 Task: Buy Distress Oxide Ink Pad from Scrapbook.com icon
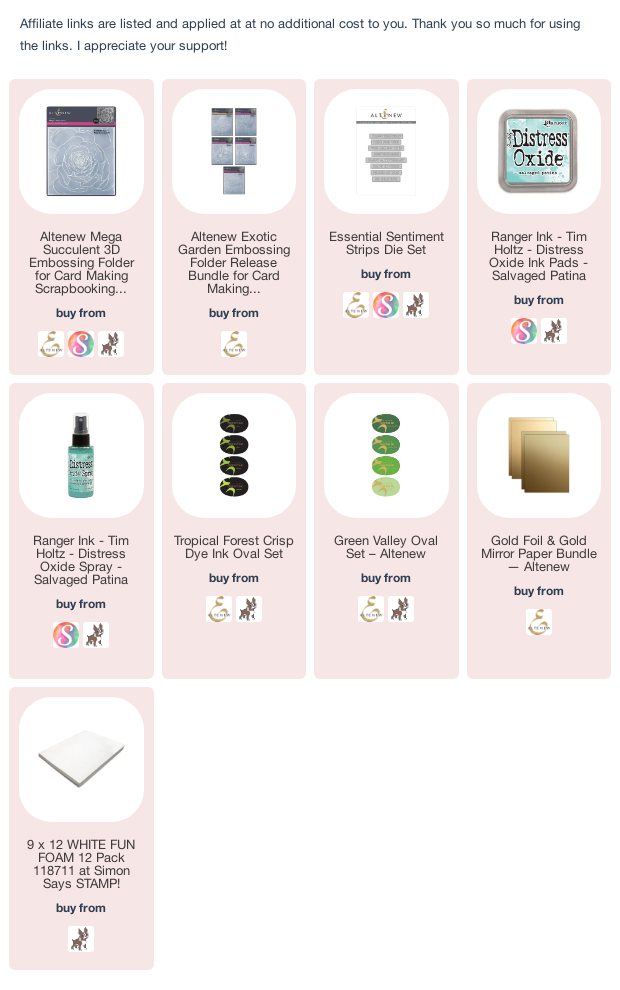(x=524, y=332)
